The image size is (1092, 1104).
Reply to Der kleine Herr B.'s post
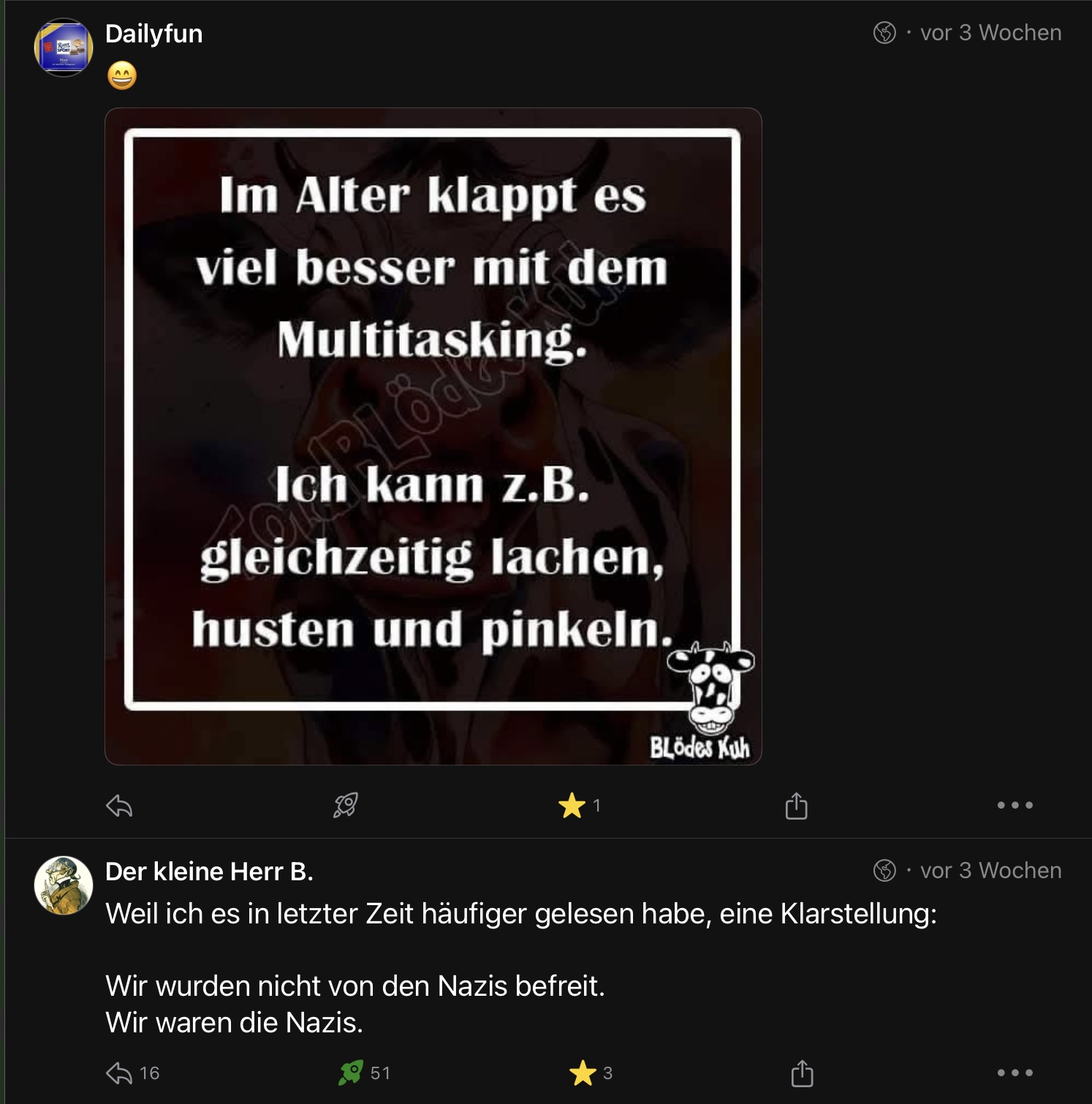[119, 1073]
